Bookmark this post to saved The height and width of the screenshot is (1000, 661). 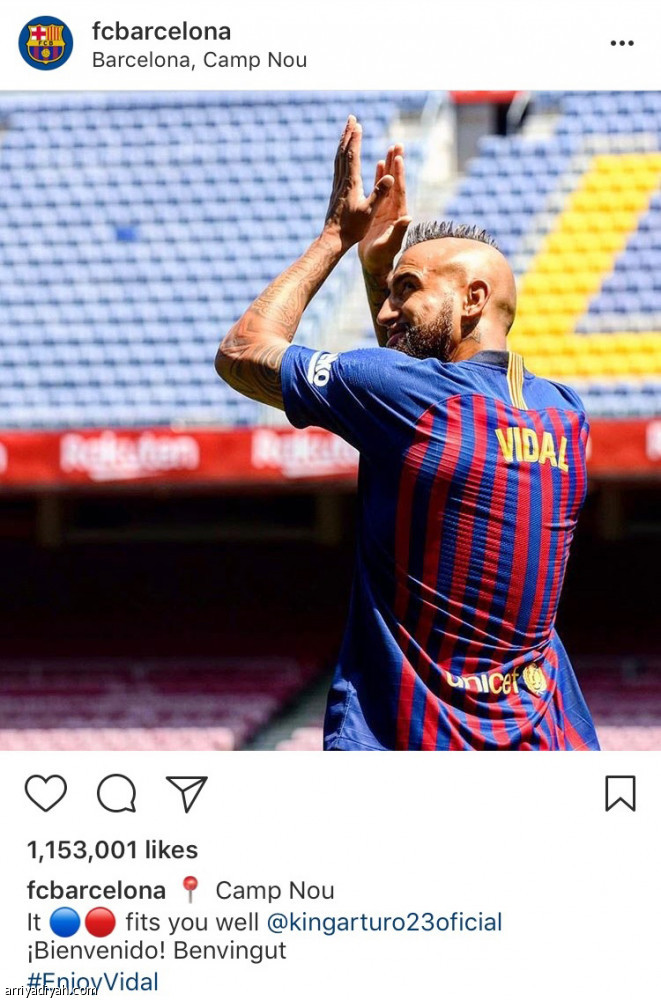[x=620, y=793]
